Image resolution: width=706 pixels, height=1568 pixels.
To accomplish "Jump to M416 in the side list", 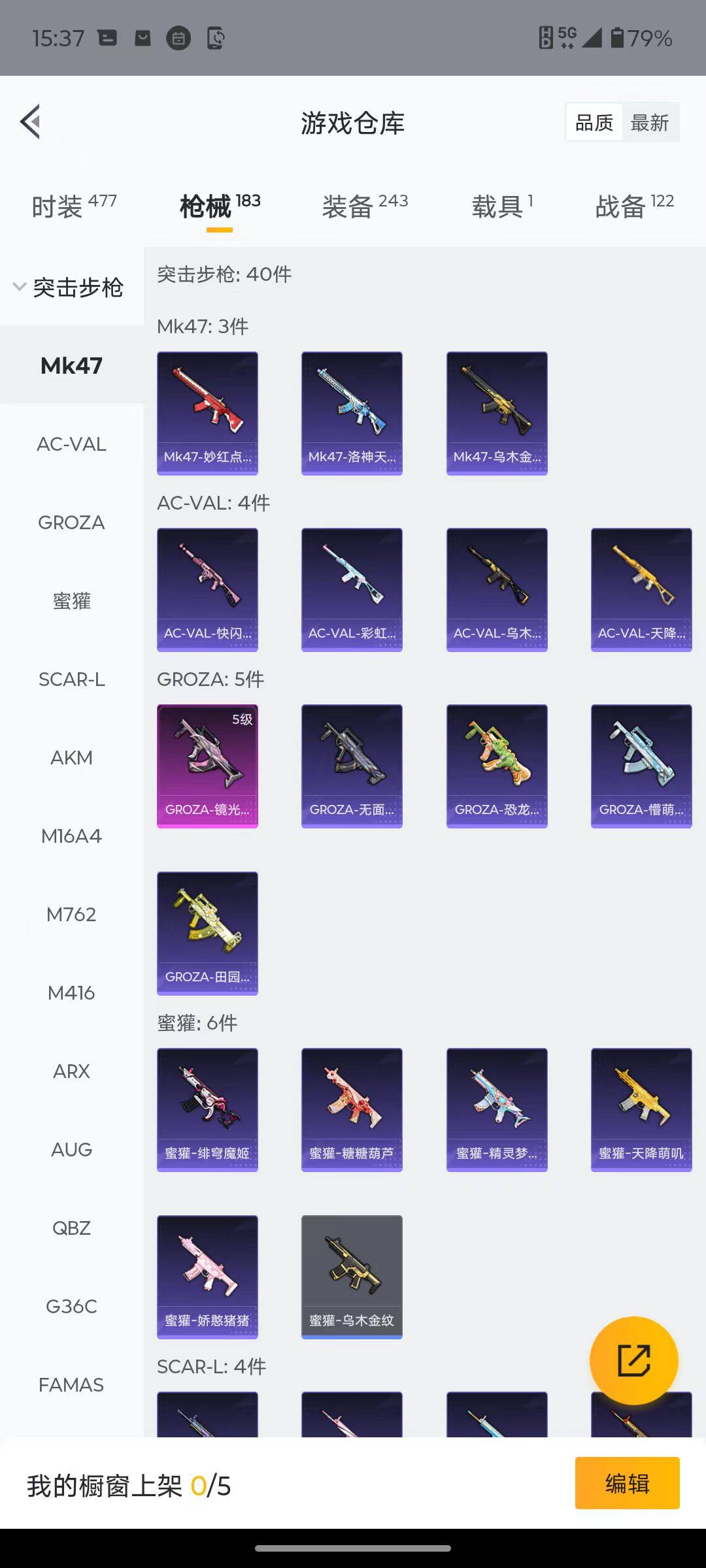I will tap(71, 993).
